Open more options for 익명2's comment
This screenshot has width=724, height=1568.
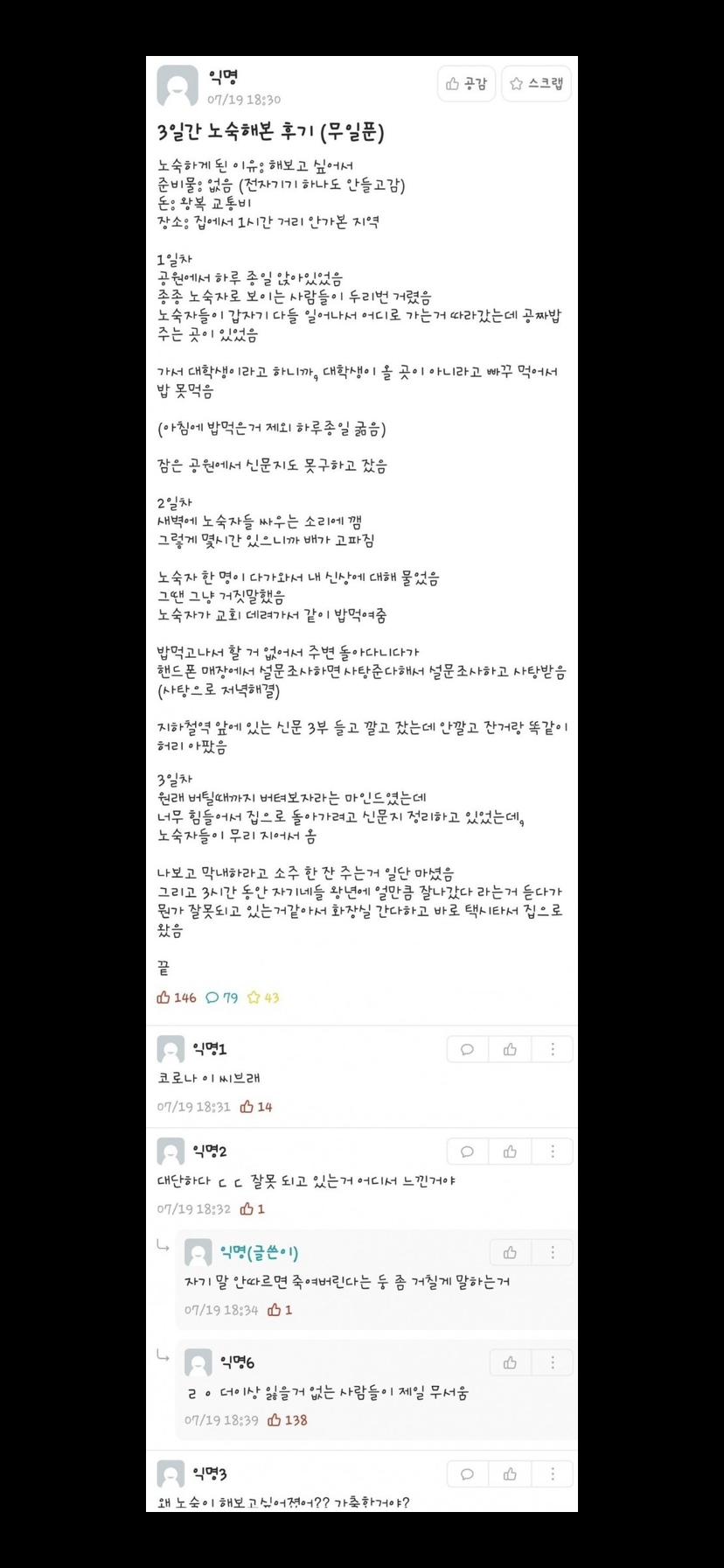click(x=553, y=1151)
